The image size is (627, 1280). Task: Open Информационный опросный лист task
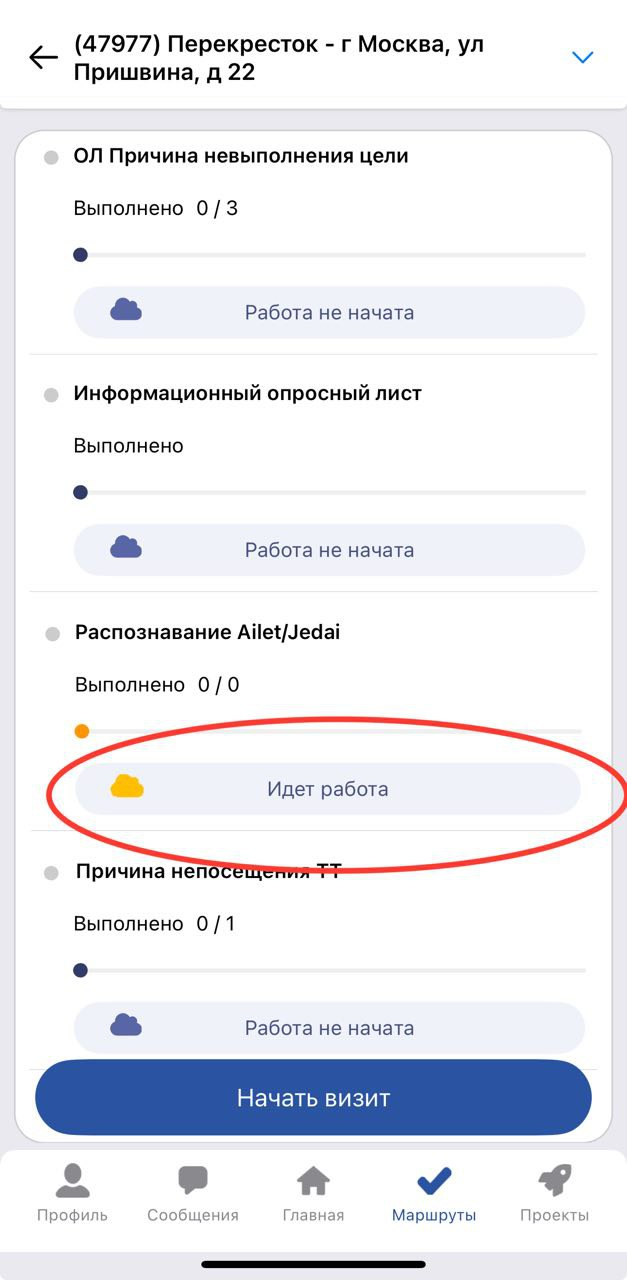(248, 393)
